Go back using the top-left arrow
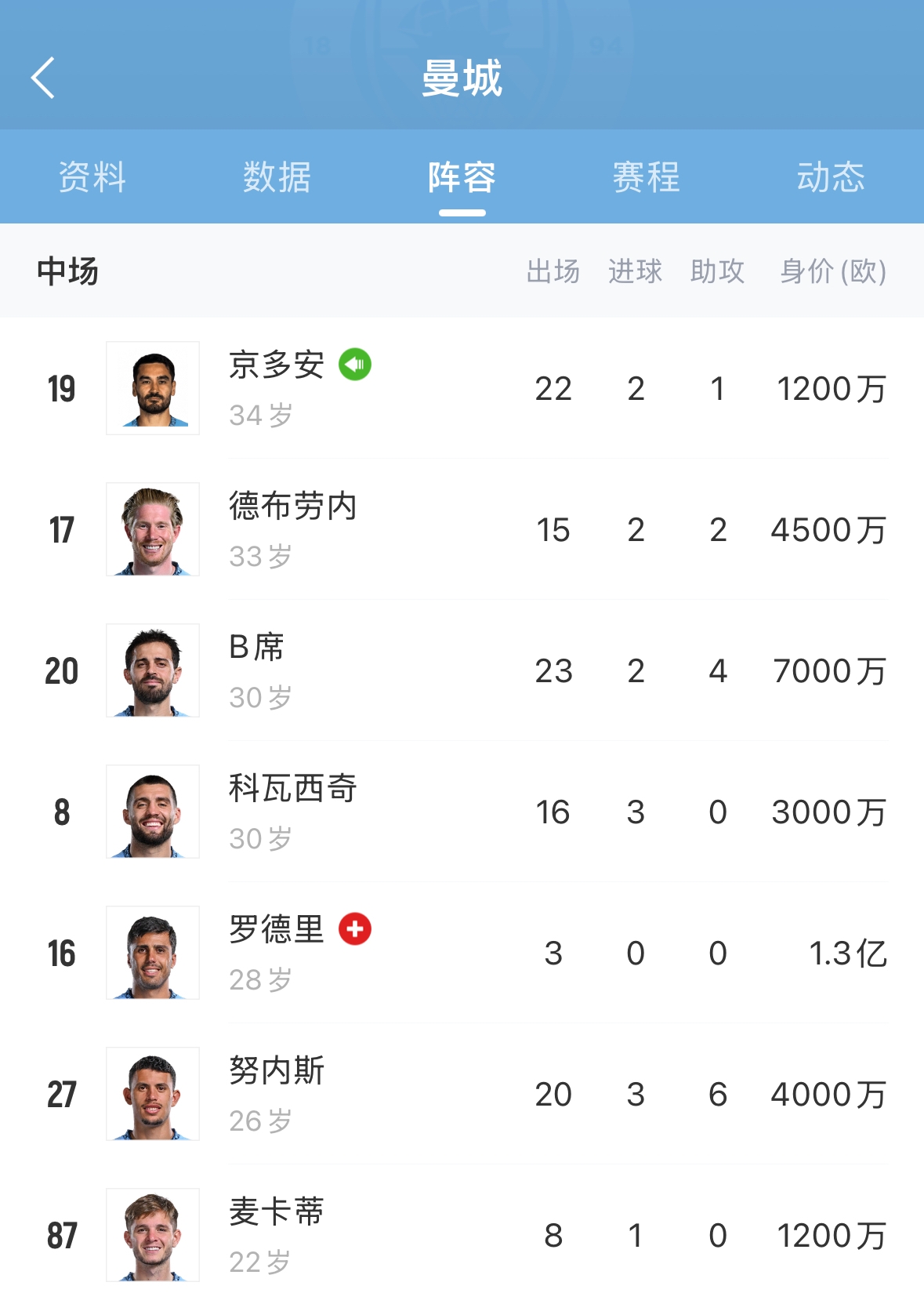This screenshot has width=924, height=1304. click(43, 78)
